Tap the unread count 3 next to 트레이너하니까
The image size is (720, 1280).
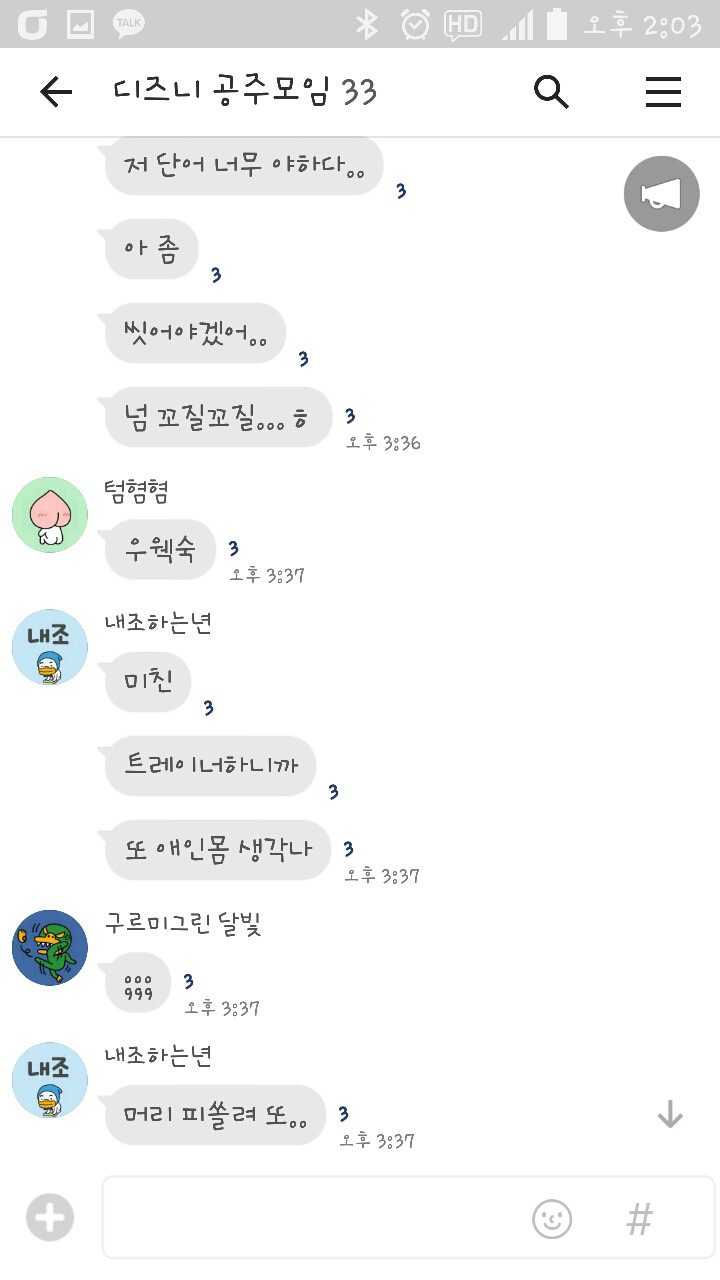pyautogui.click(x=334, y=790)
